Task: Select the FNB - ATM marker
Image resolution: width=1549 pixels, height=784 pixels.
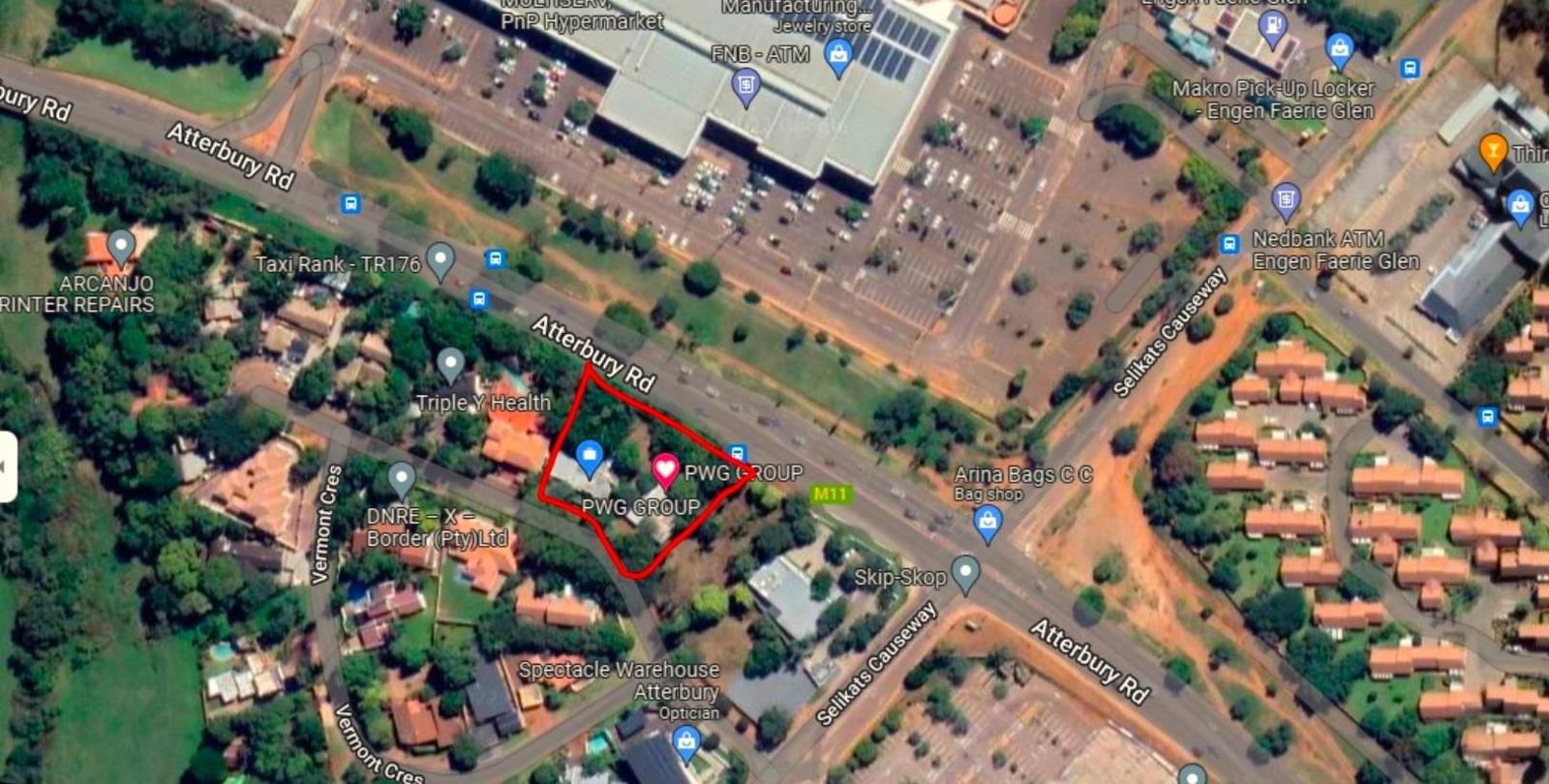Action: click(744, 87)
